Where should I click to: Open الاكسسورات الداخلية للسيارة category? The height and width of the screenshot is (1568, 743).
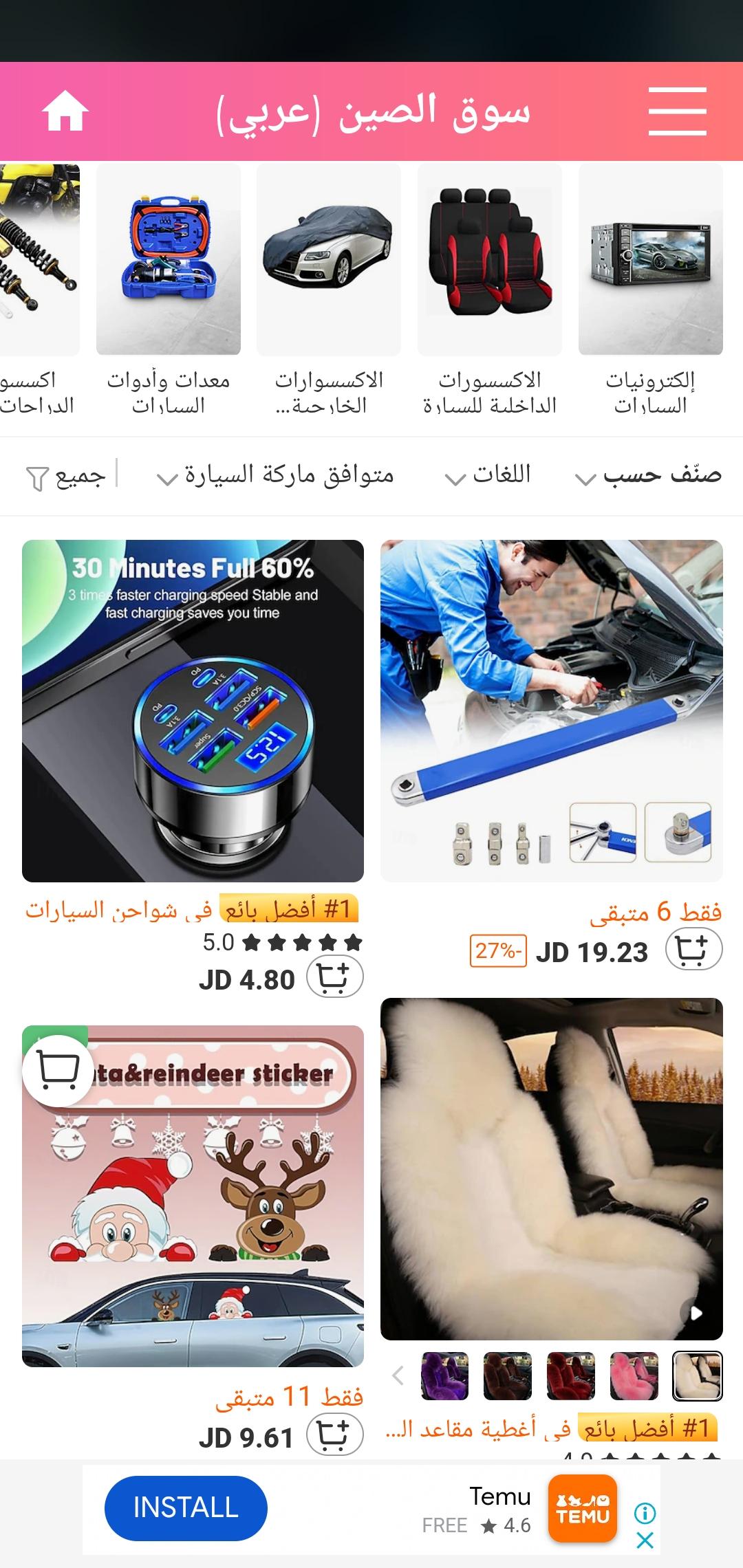[489, 289]
